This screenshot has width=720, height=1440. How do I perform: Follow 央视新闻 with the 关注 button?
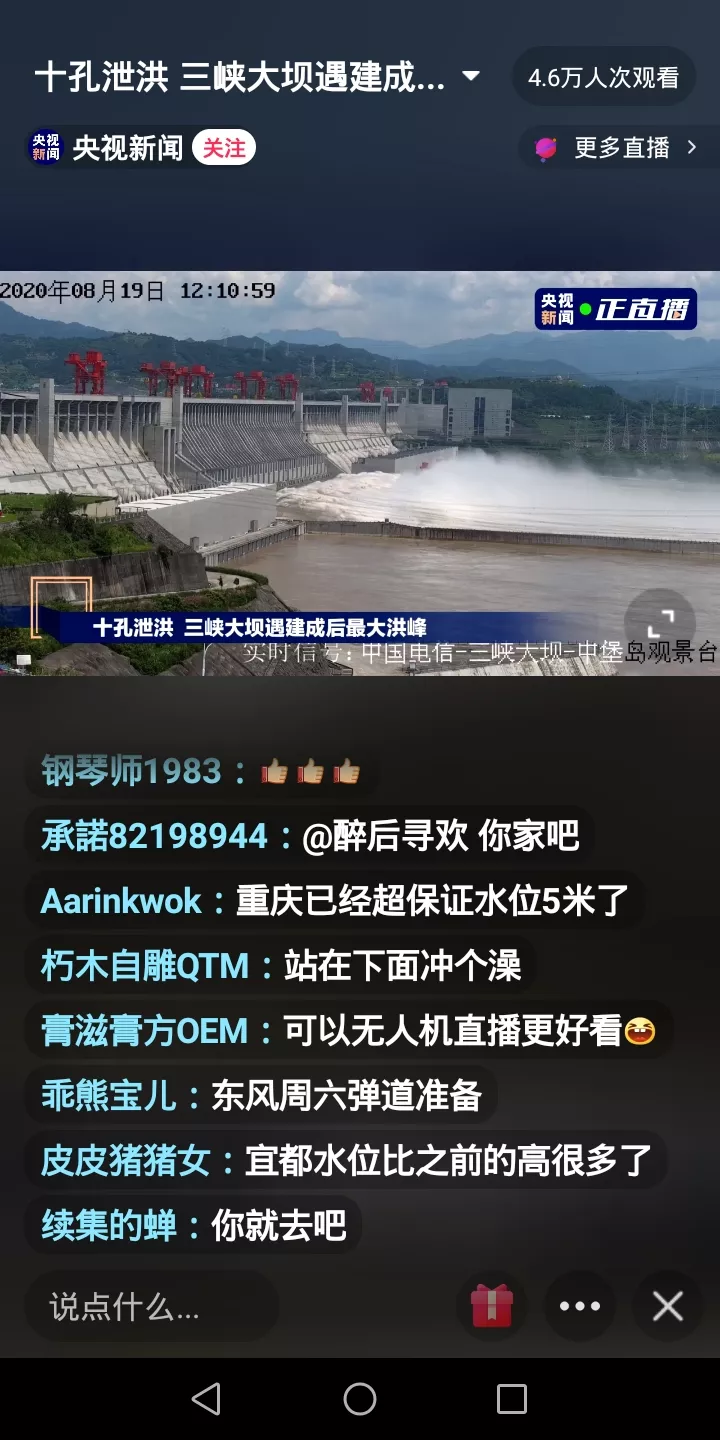(x=224, y=148)
